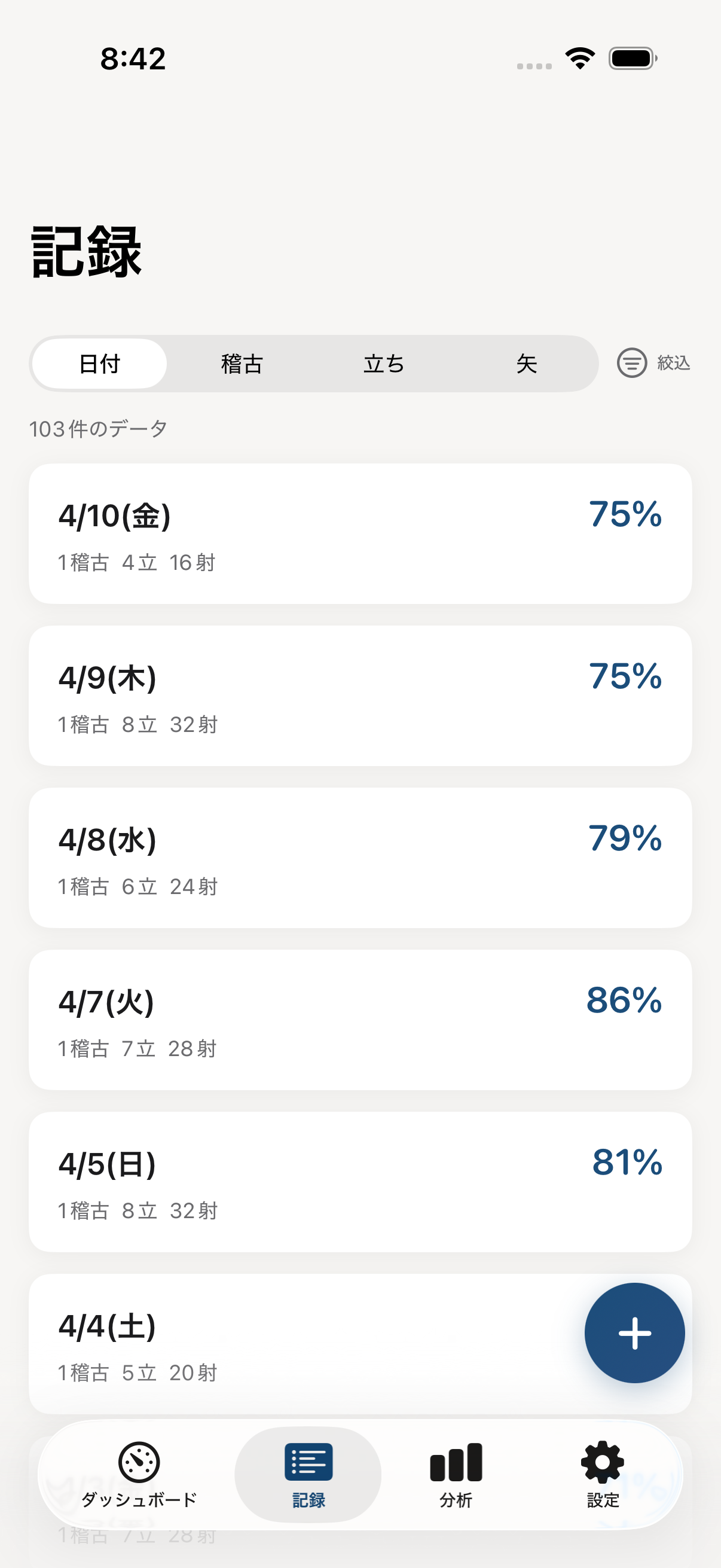Image resolution: width=721 pixels, height=1568 pixels.
Task: Tap the battery indicator in status bar
Action: point(631,57)
